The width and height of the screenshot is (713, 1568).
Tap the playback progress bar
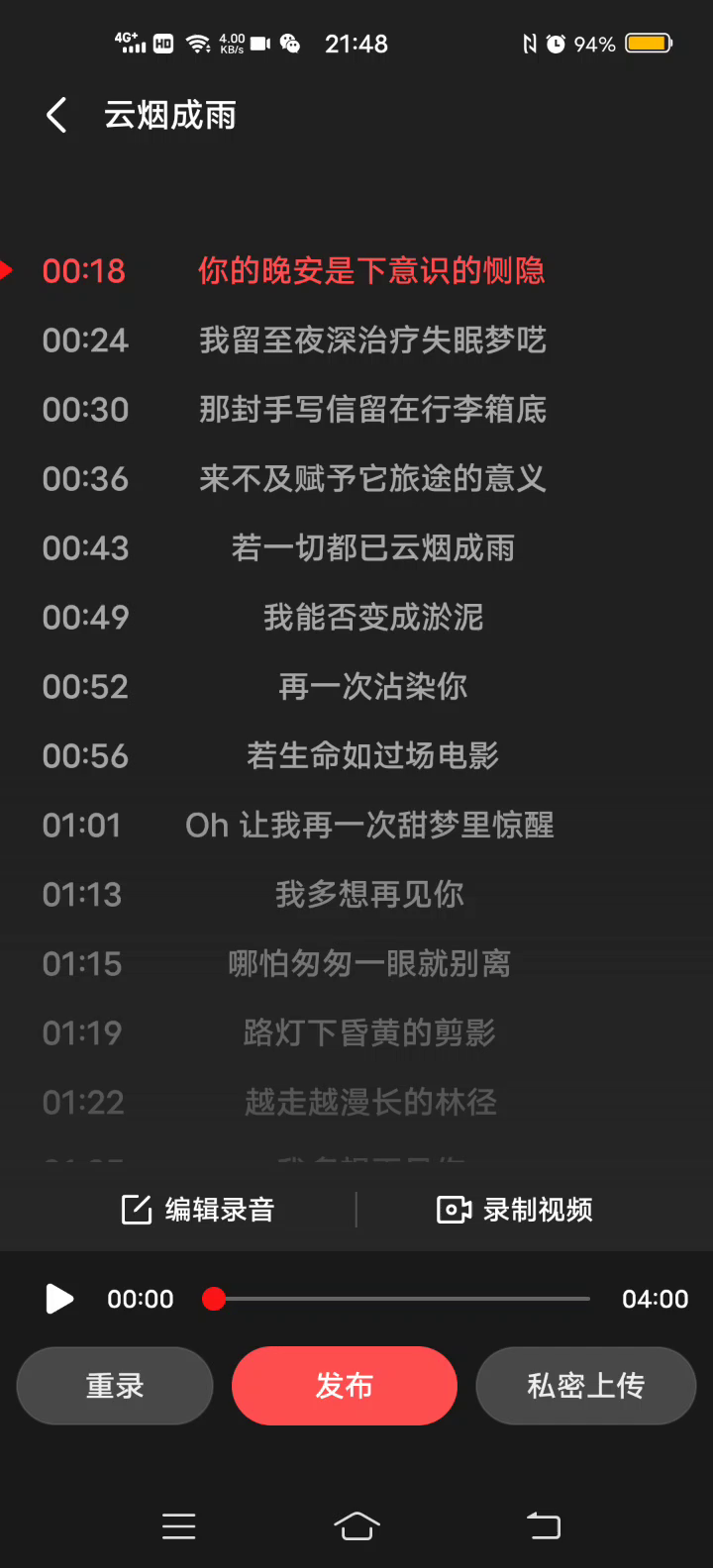click(x=401, y=1299)
